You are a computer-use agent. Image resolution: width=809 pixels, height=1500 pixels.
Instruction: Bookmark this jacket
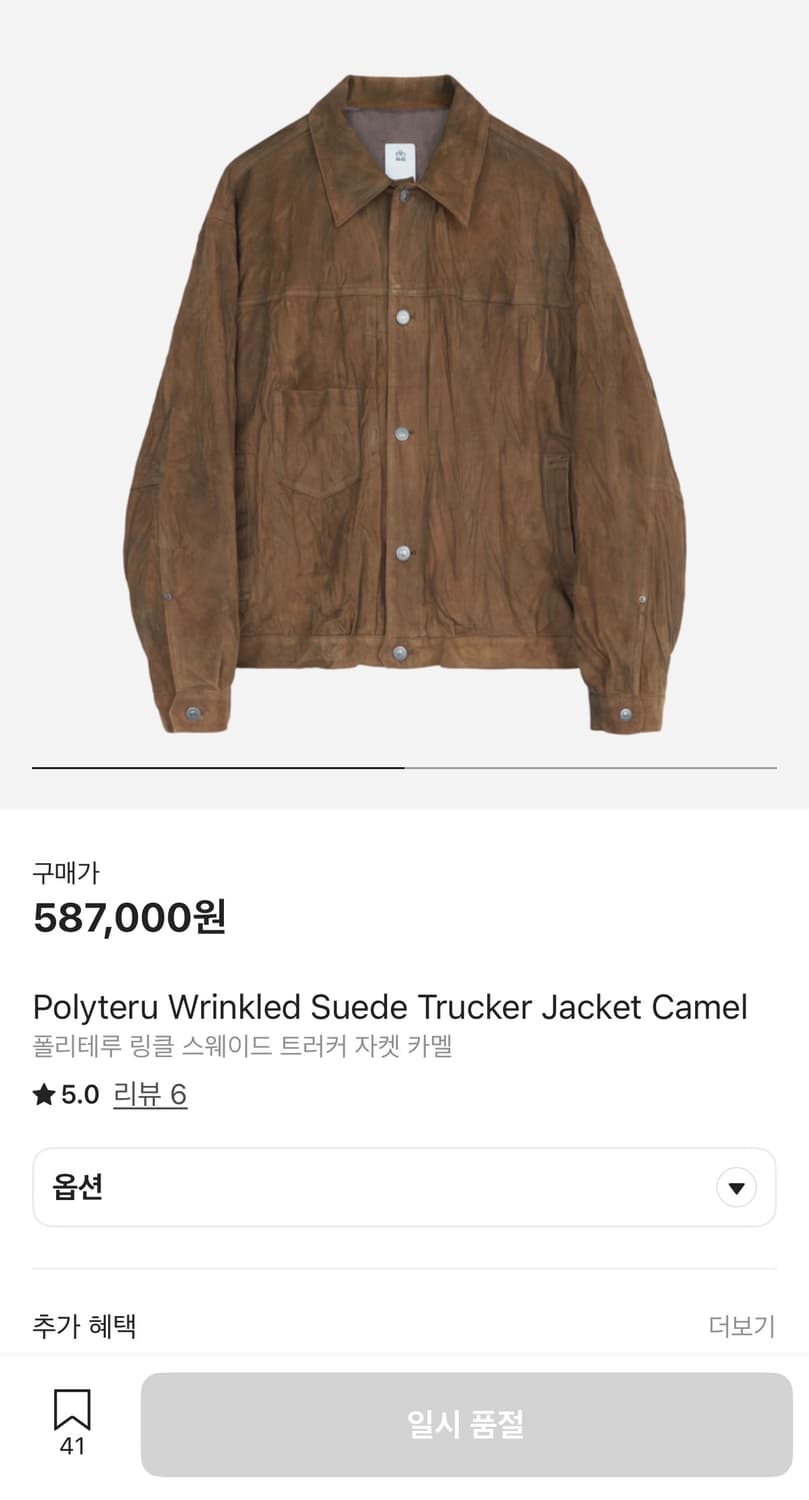[72, 1412]
